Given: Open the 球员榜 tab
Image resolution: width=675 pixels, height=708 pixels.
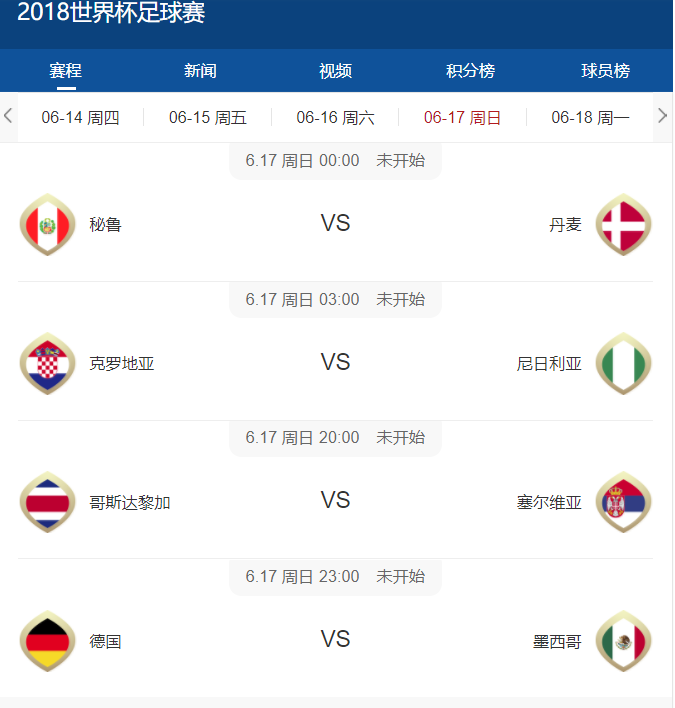Looking at the screenshot, I should tap(605, 71).
